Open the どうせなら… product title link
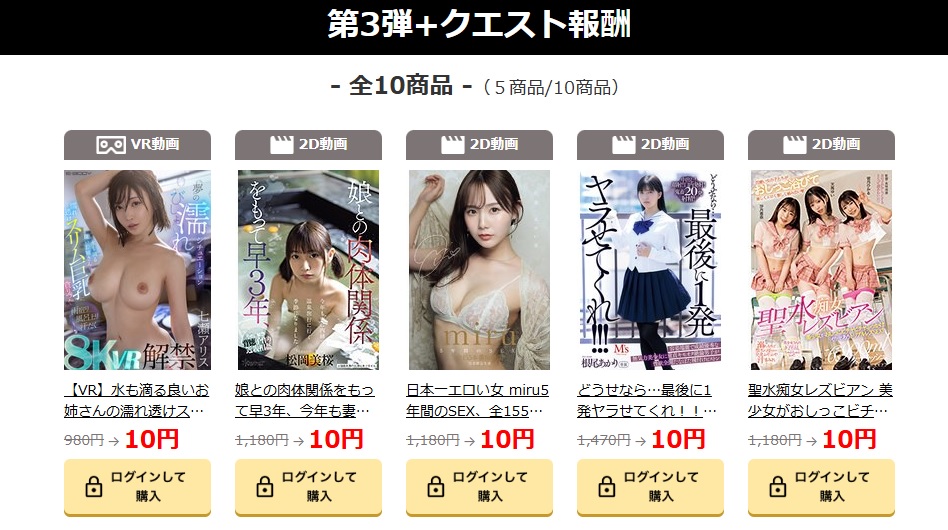 point(649,400)
